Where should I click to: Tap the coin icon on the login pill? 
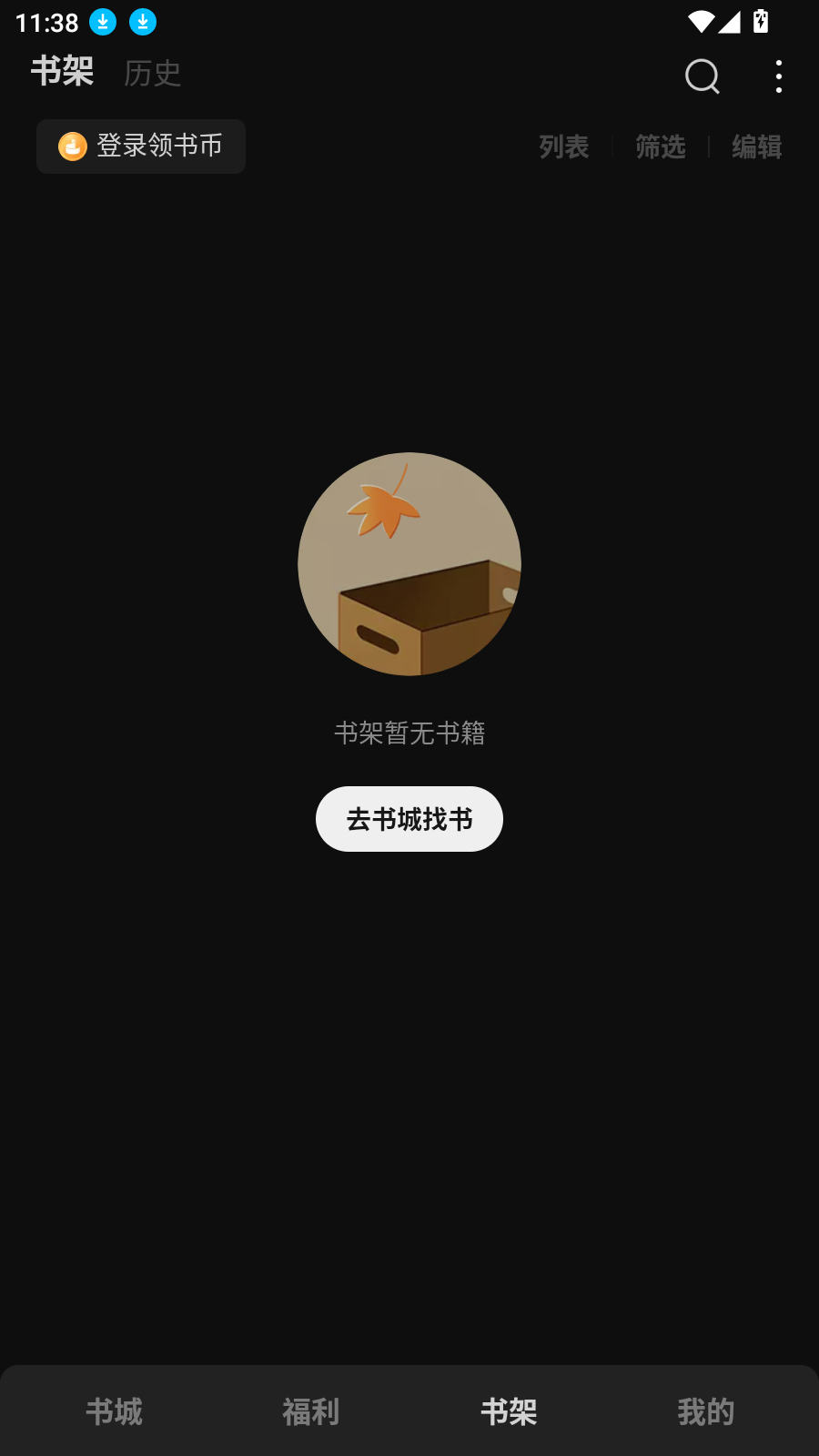73,147
